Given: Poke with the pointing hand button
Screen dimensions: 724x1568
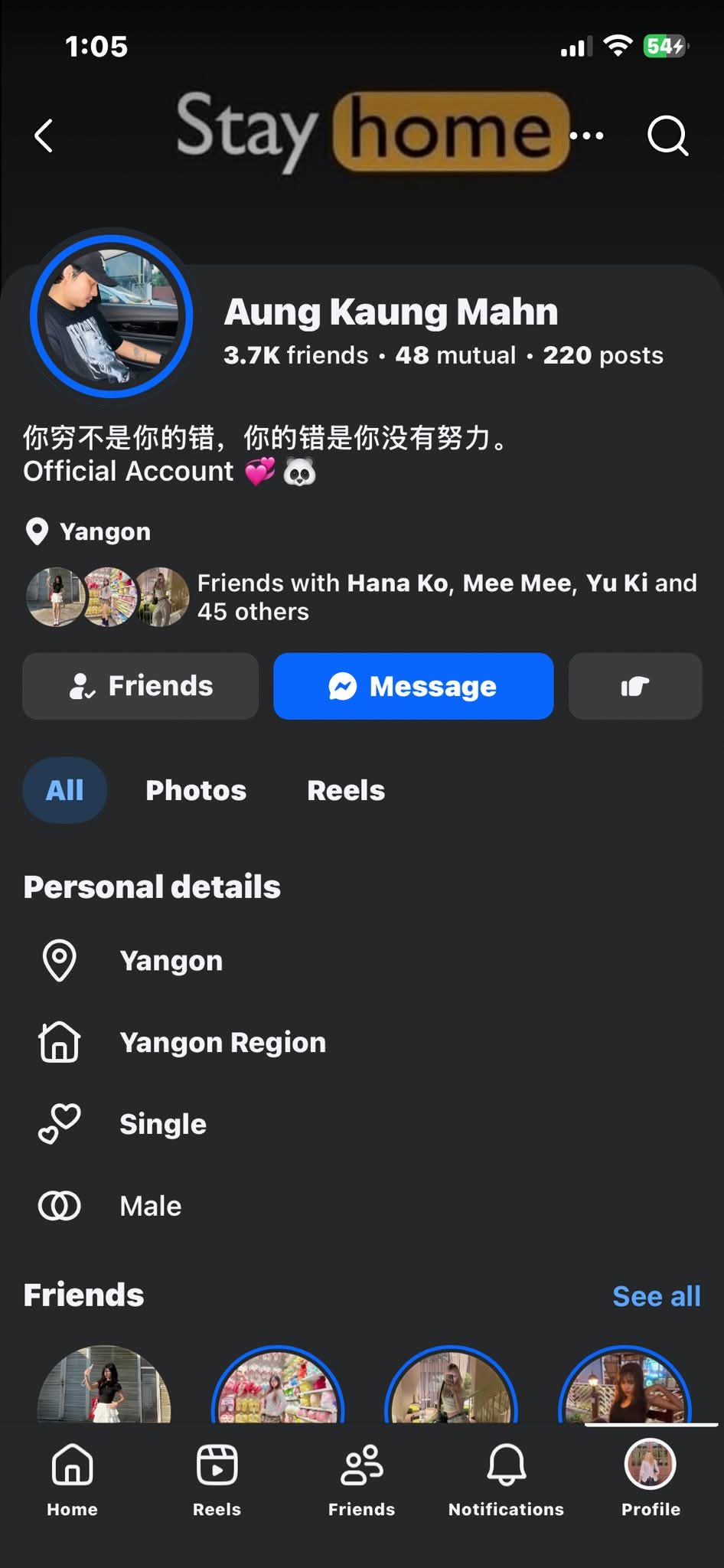Looking at the screenshot, I should pos(634,686).
